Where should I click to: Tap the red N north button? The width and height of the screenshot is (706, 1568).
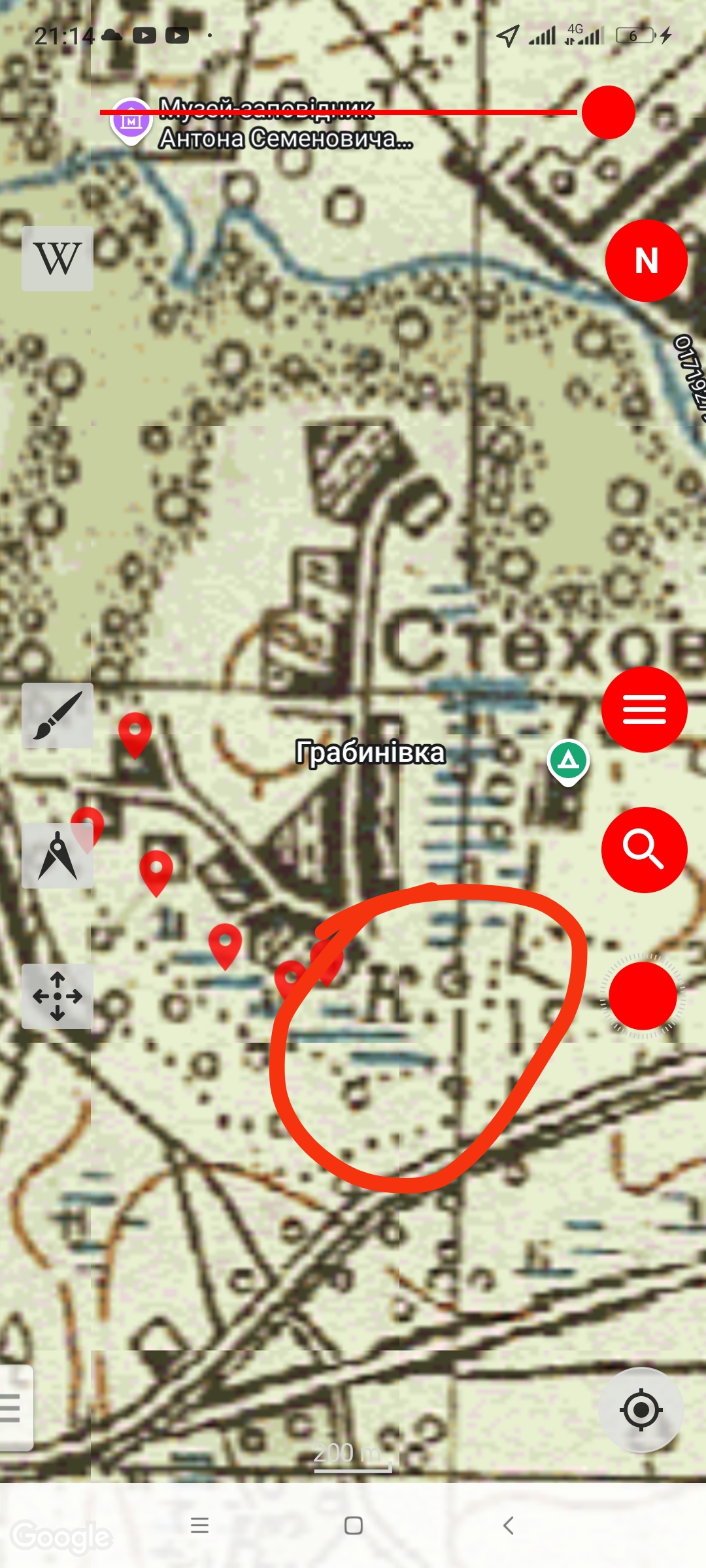coord(646,260)
